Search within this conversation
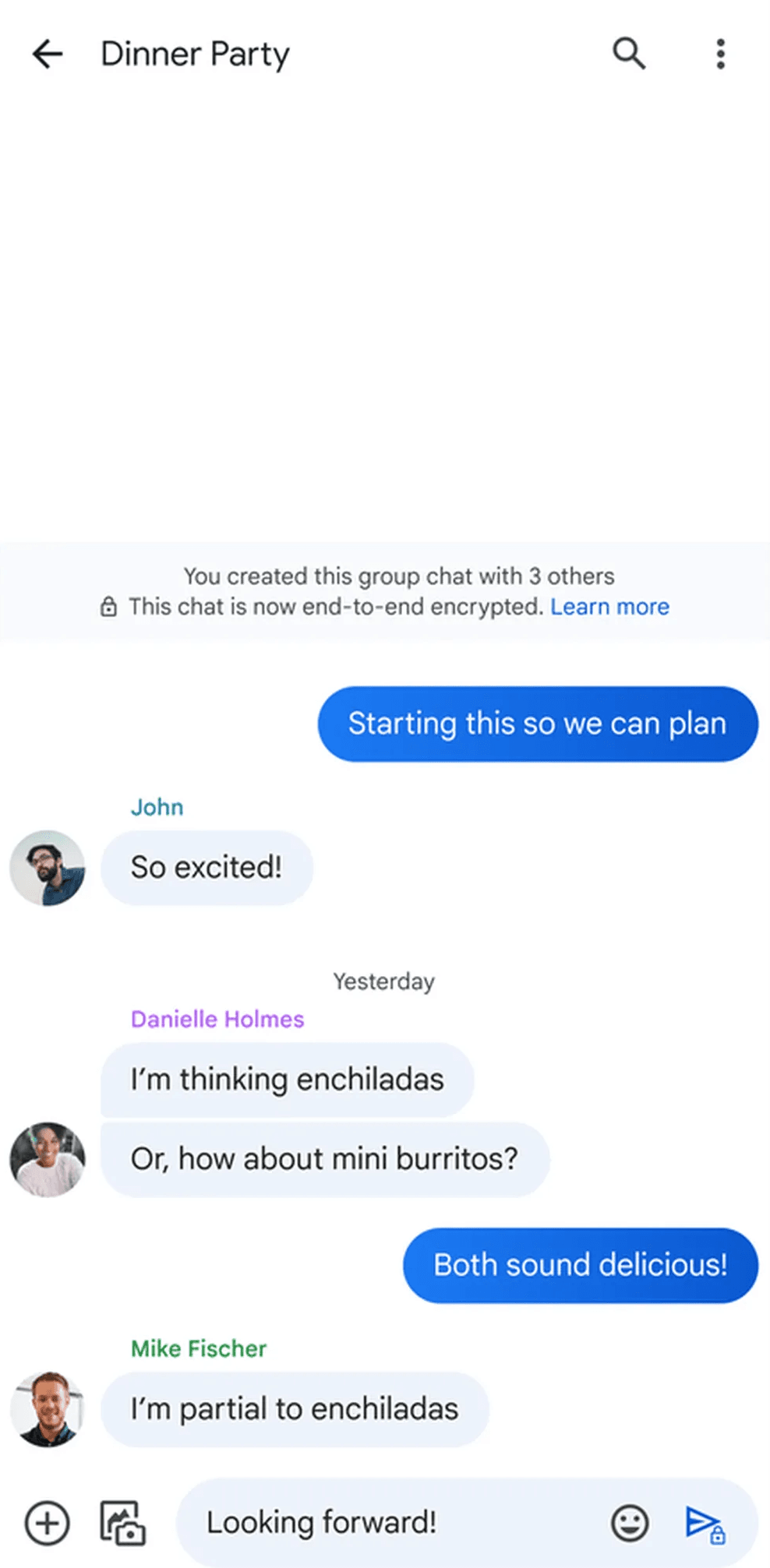The height and width of the screenshot is (1568, 770). point(628,54)
